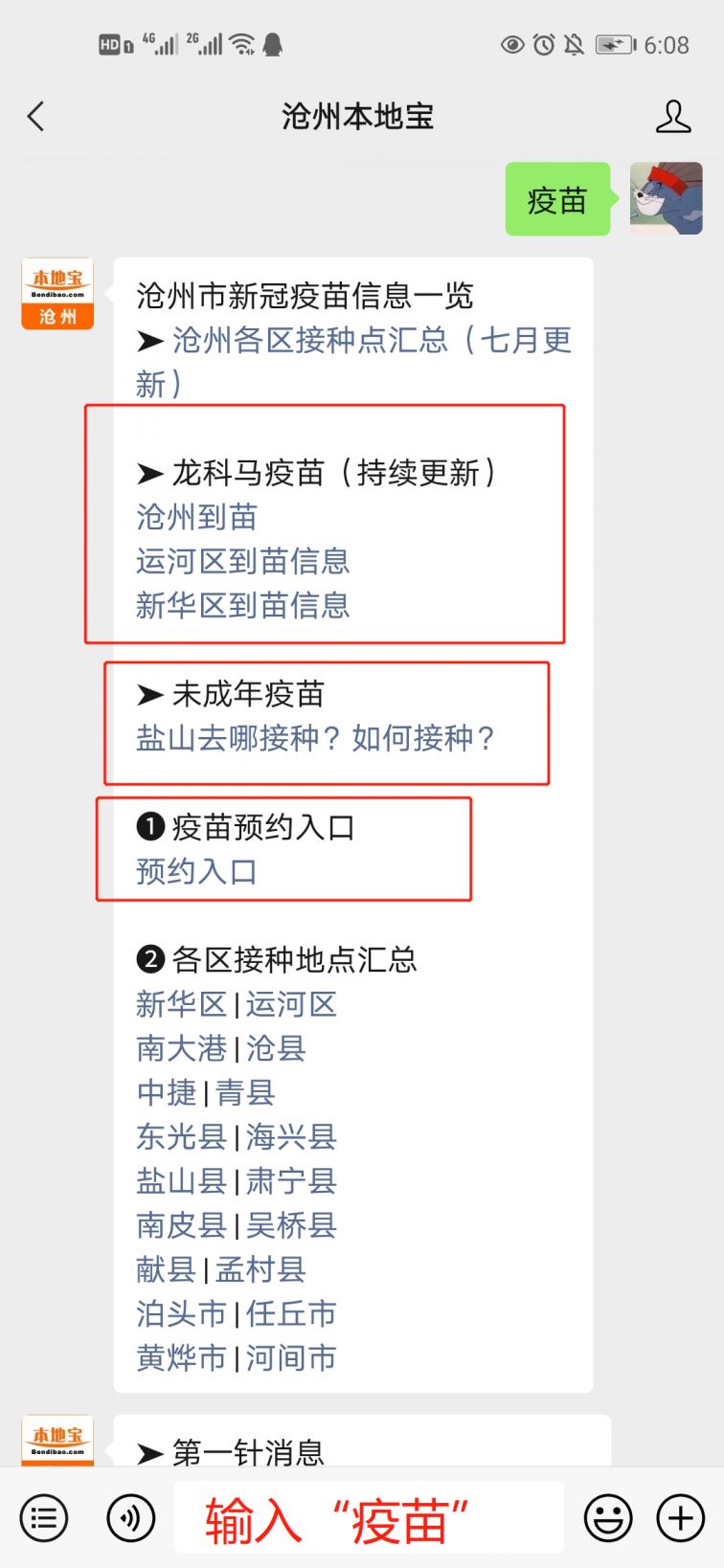
Task: Open the 南大港 vaccination sites link
Action: (182, 1048)
